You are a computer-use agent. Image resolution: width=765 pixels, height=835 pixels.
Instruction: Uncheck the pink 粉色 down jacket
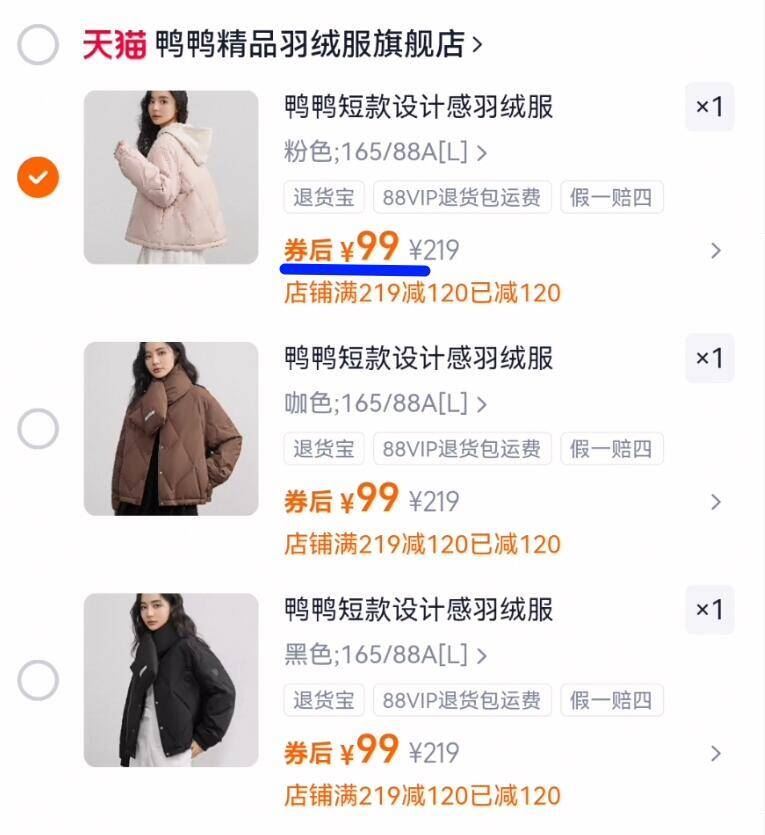pos(39,178)
